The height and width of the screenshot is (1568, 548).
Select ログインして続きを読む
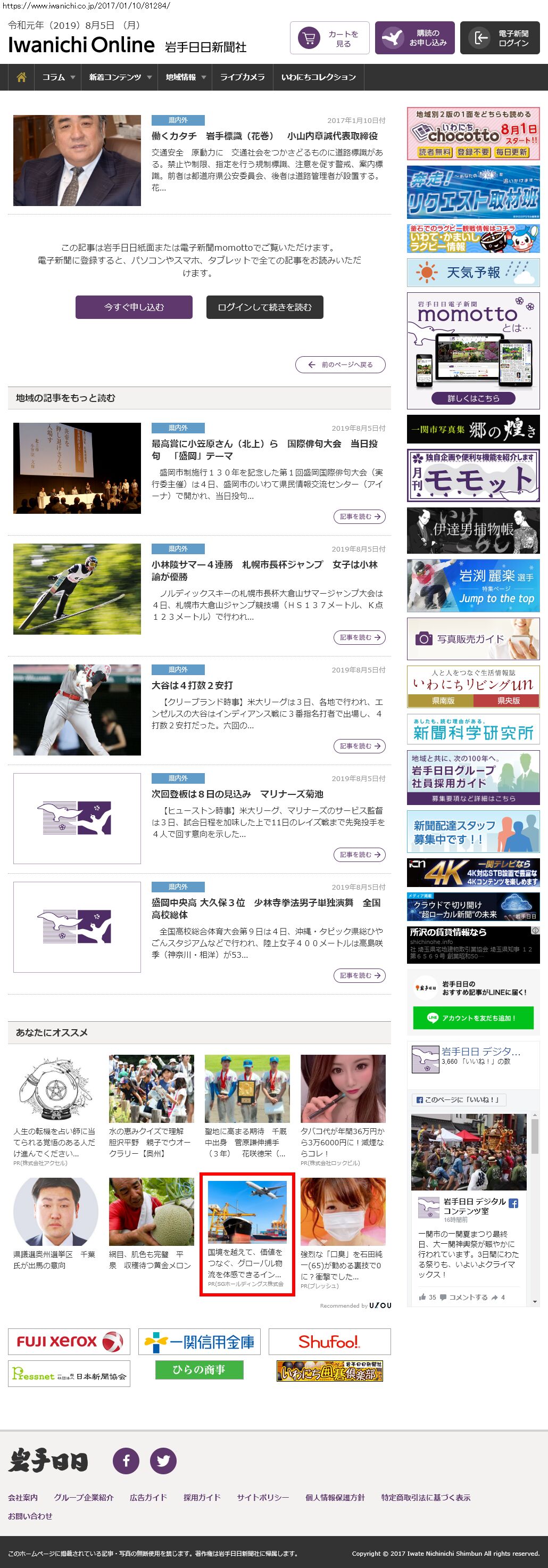[x=264, y=307]
